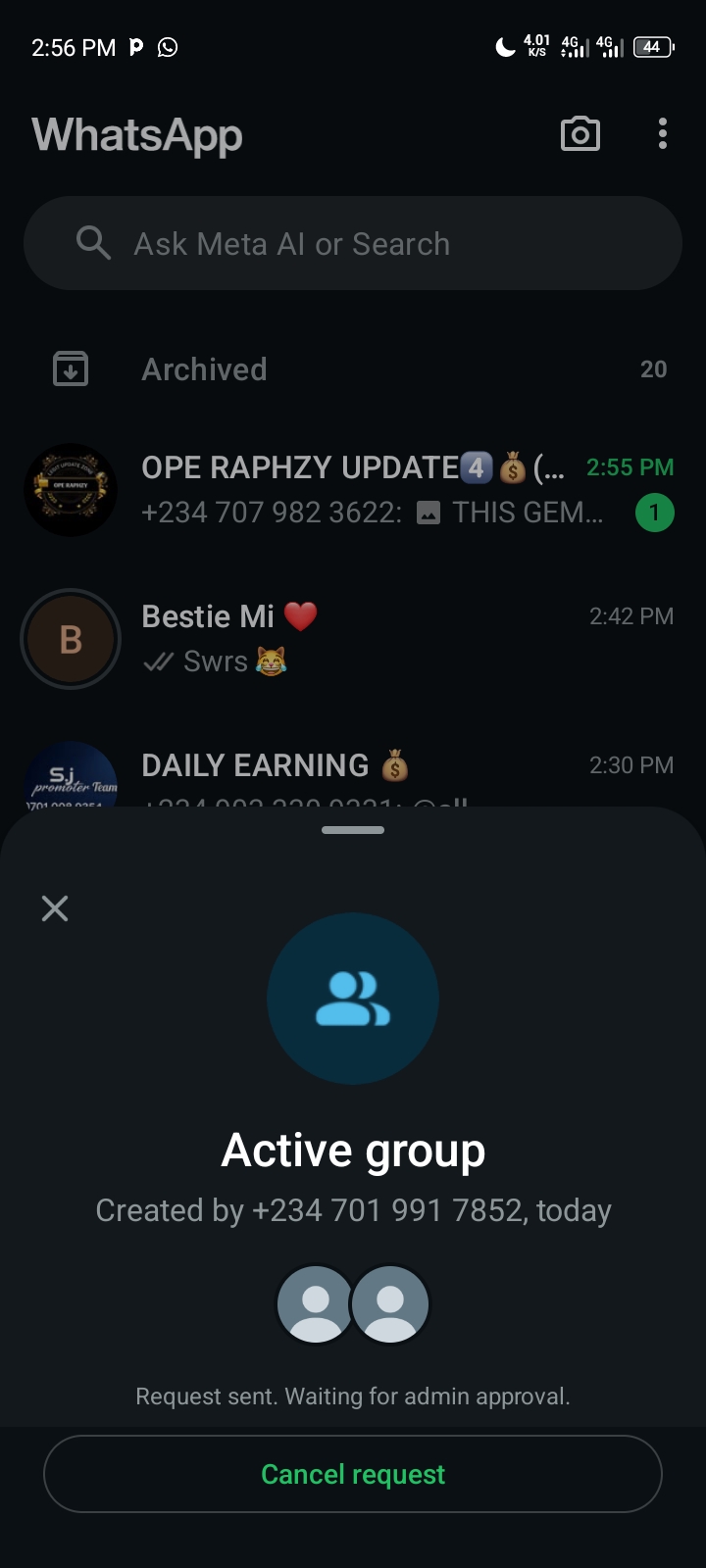The height and width of the screenshot is (1568, 706).
Task: Open the OPE RAPHZY UPDATE chat
Action: pos(353,490)
